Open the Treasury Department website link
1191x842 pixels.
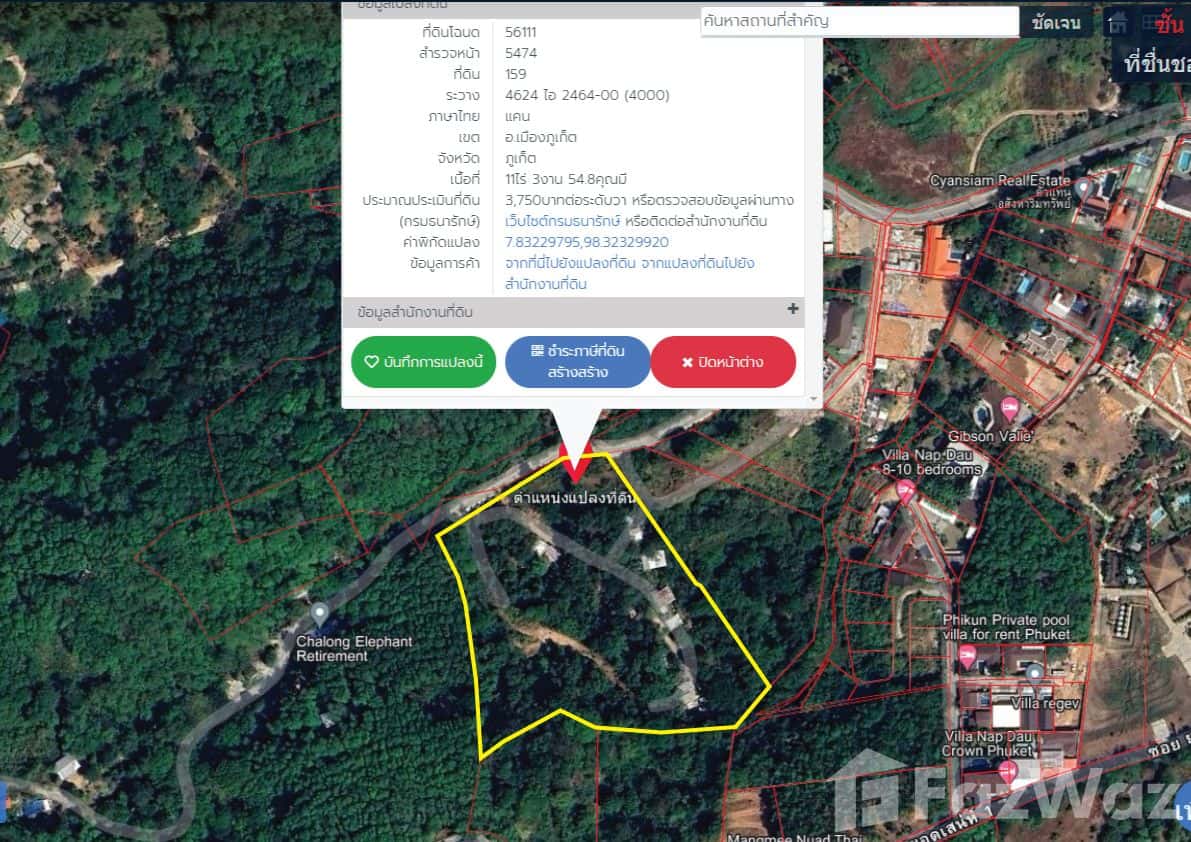[x=563, y=221]
